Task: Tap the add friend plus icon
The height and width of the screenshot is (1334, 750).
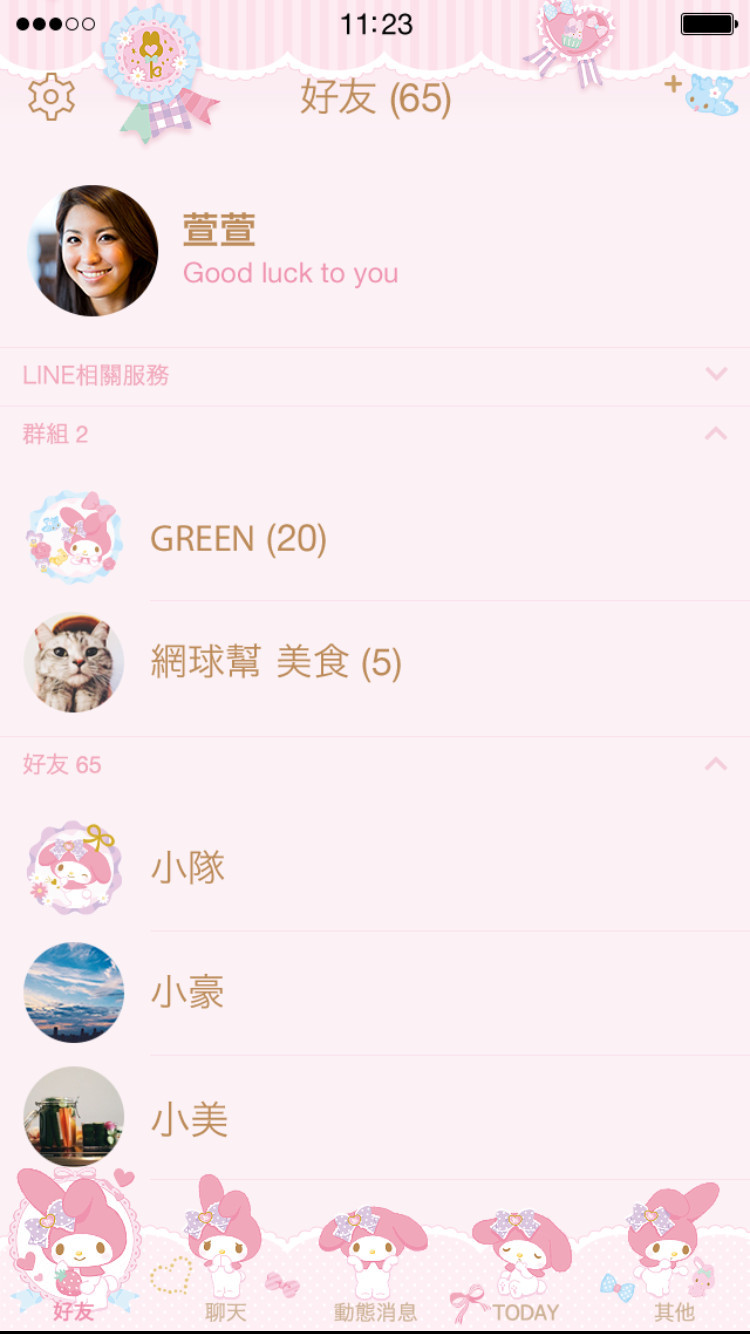Action: pos(699,92)
